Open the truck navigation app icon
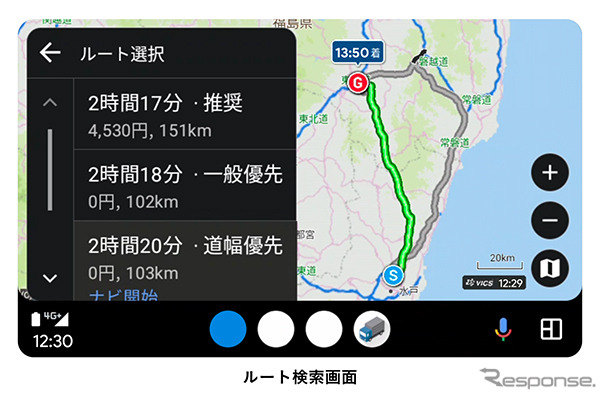The image size is (607, 400). tap(372, 328)
